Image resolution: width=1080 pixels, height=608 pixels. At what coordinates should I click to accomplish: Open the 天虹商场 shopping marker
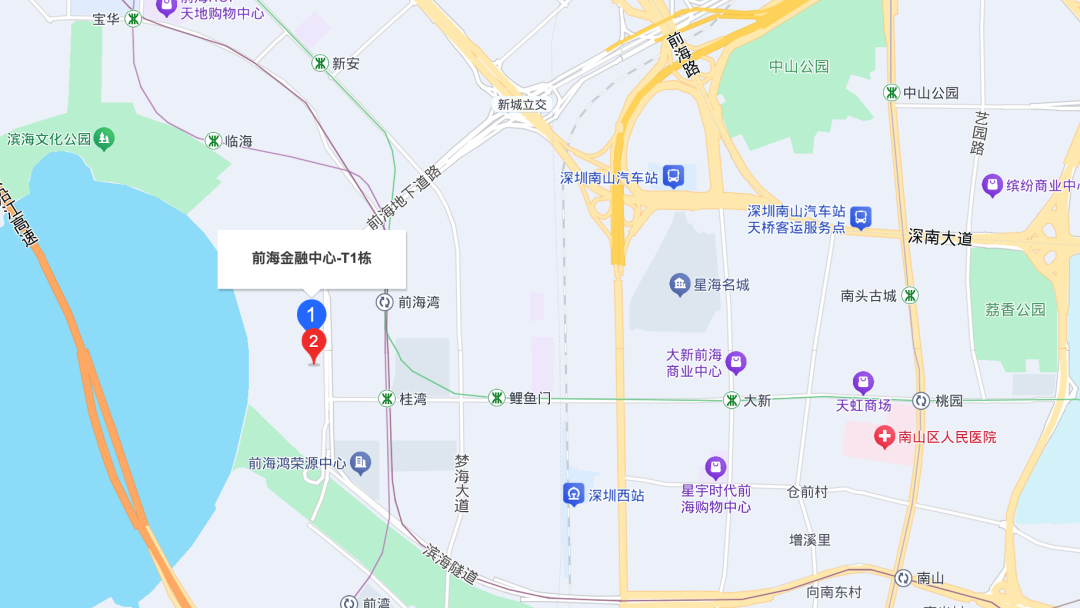(863, 382)
